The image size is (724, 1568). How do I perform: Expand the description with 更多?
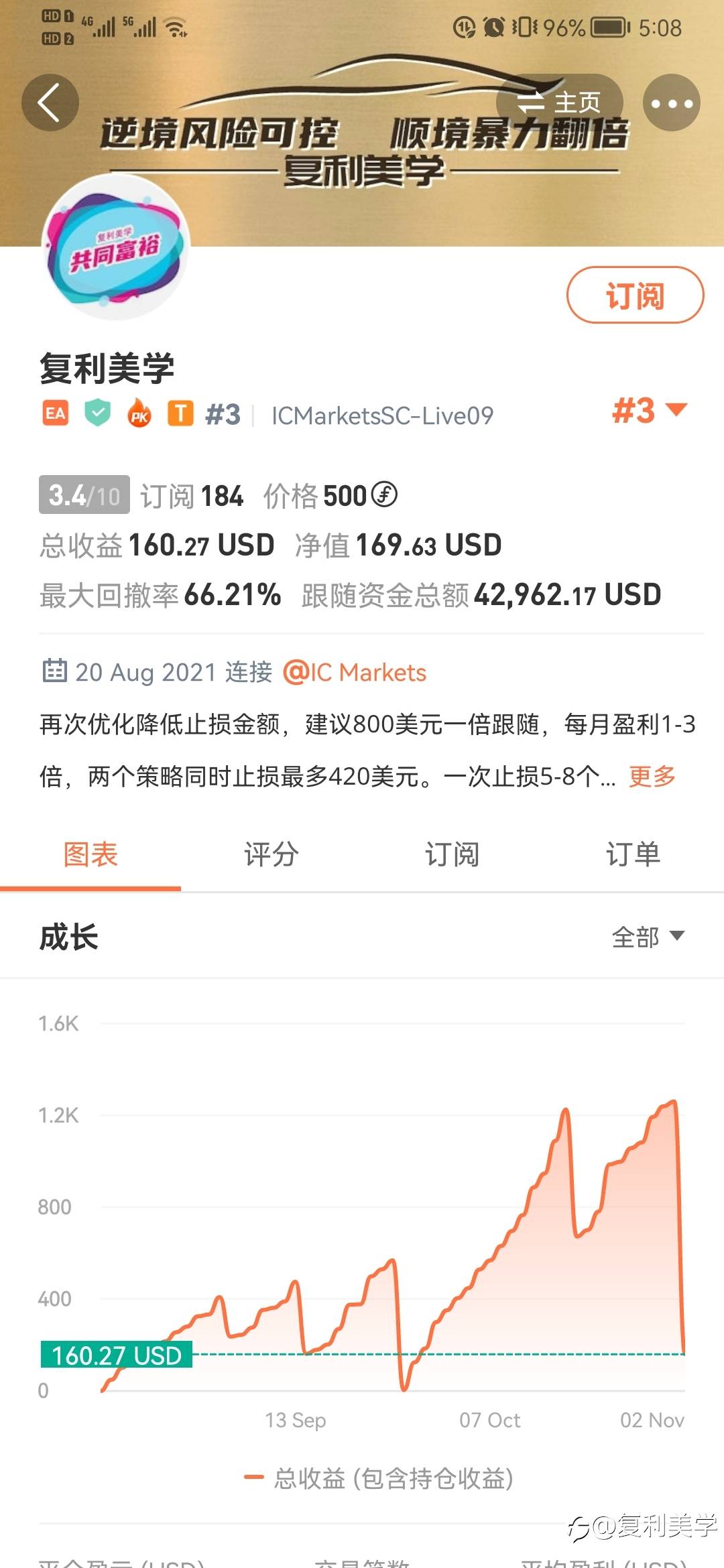652,777
